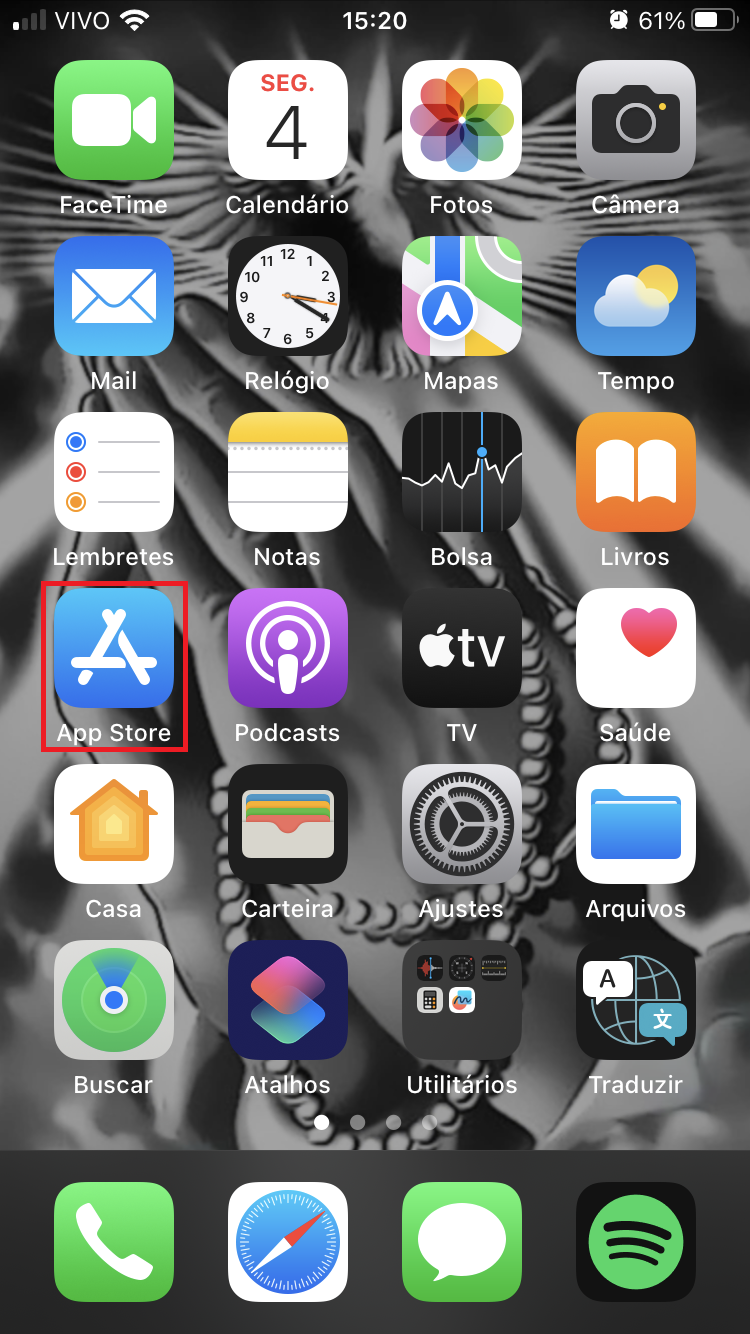Open Fotos gallery
The height and width of the screenshot is (1334, 750).
point(462,120)
